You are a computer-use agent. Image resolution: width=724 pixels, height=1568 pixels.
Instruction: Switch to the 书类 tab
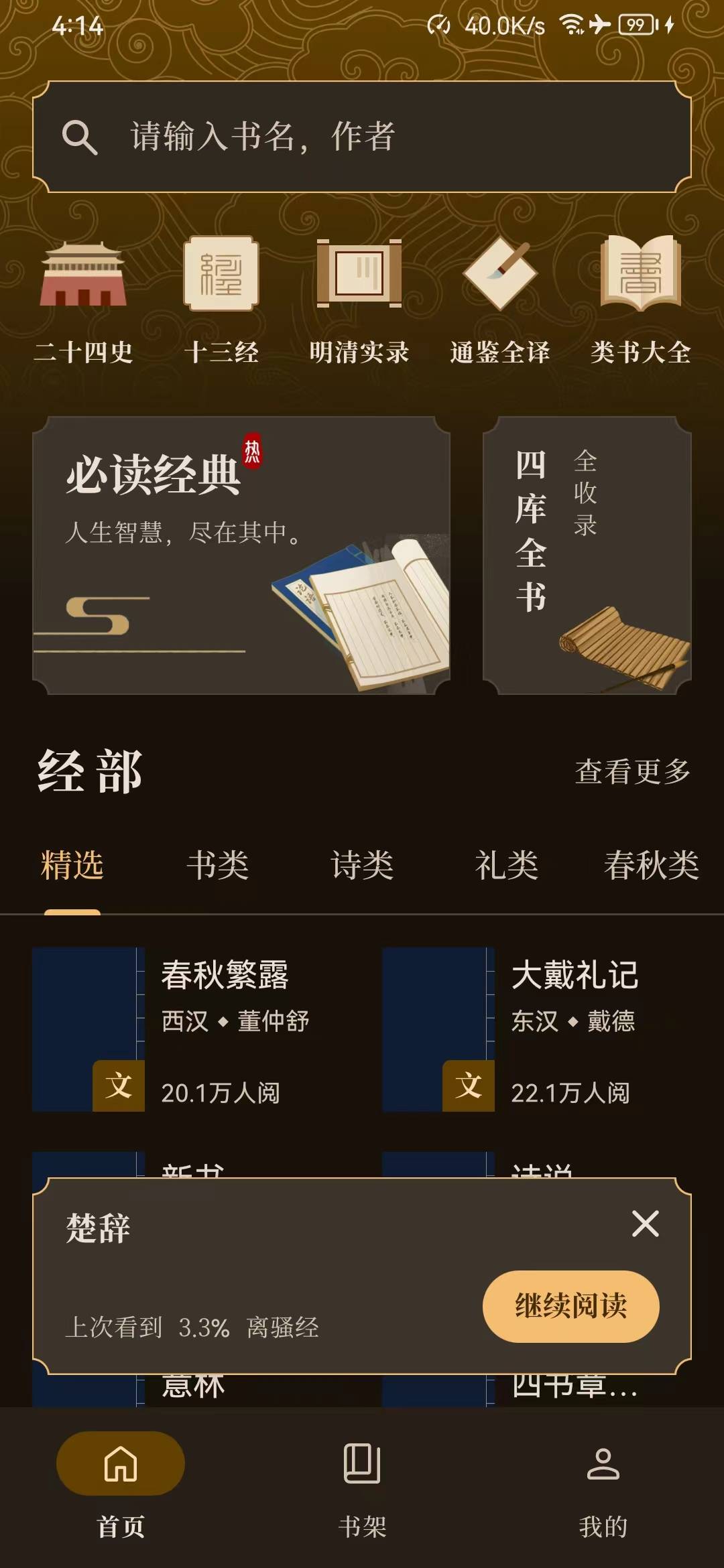218,865
